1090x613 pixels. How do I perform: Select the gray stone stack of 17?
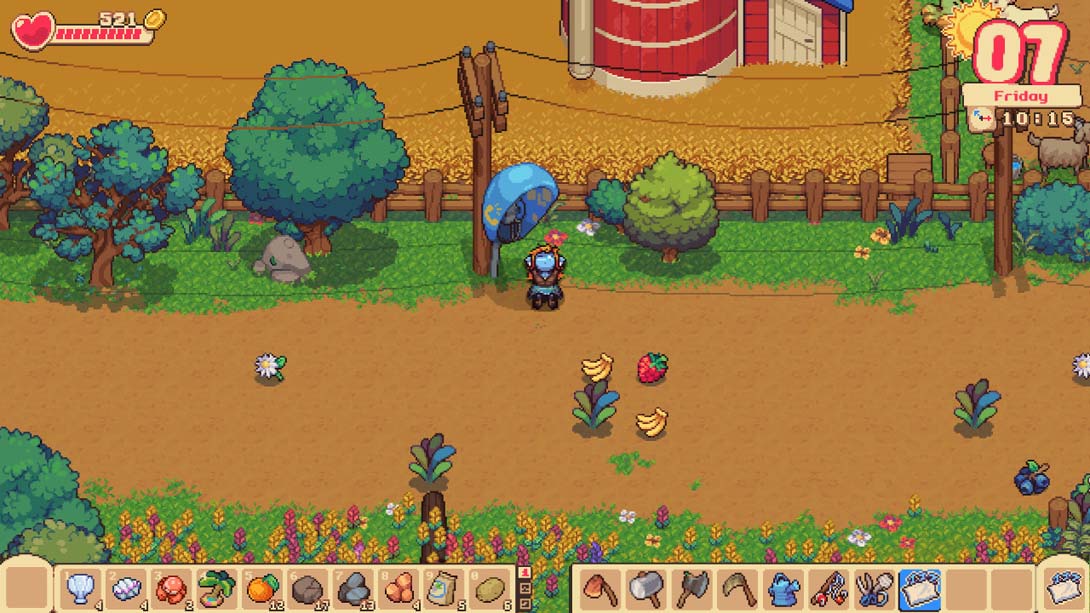coord(307,588)
